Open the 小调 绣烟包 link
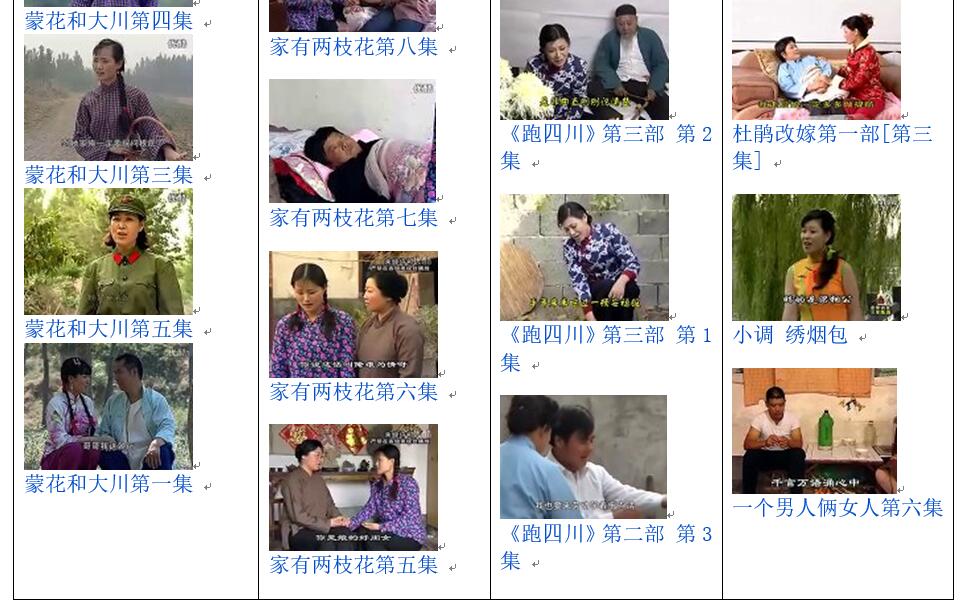 pyautogui.click(x=789, y=335)
